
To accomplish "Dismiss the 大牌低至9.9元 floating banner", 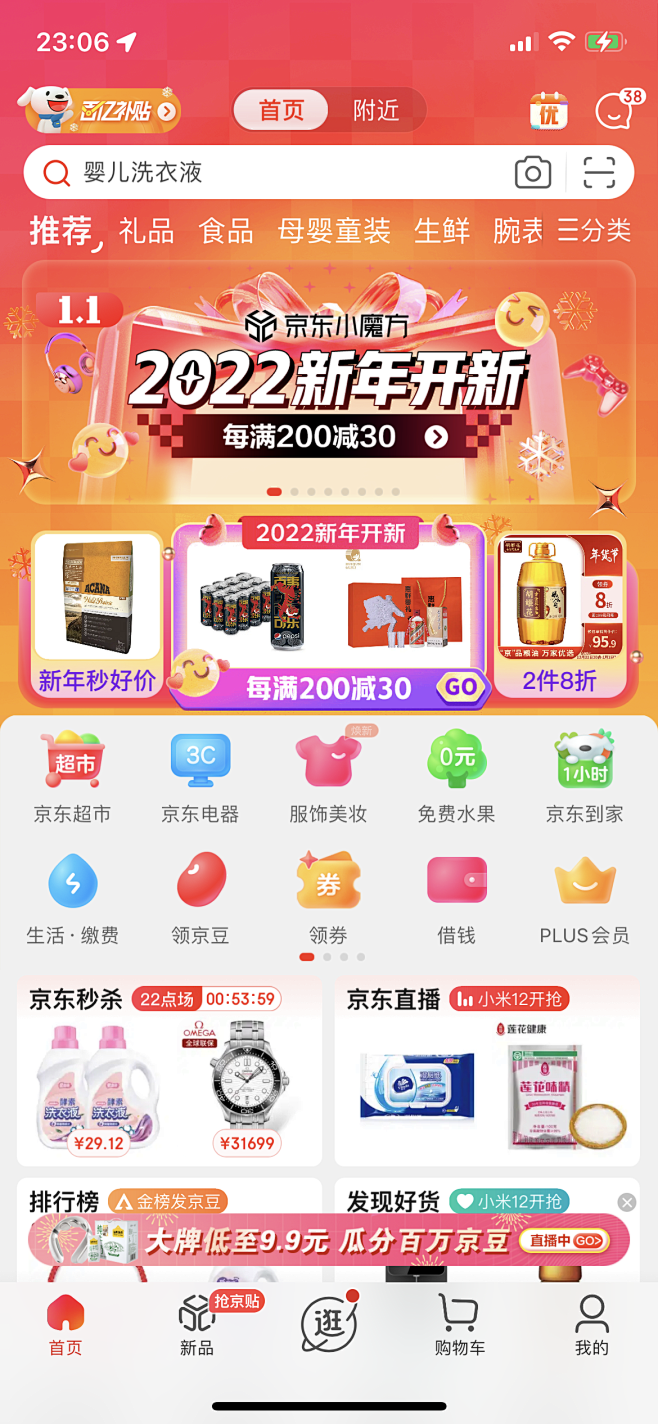I will (627, 1202).
